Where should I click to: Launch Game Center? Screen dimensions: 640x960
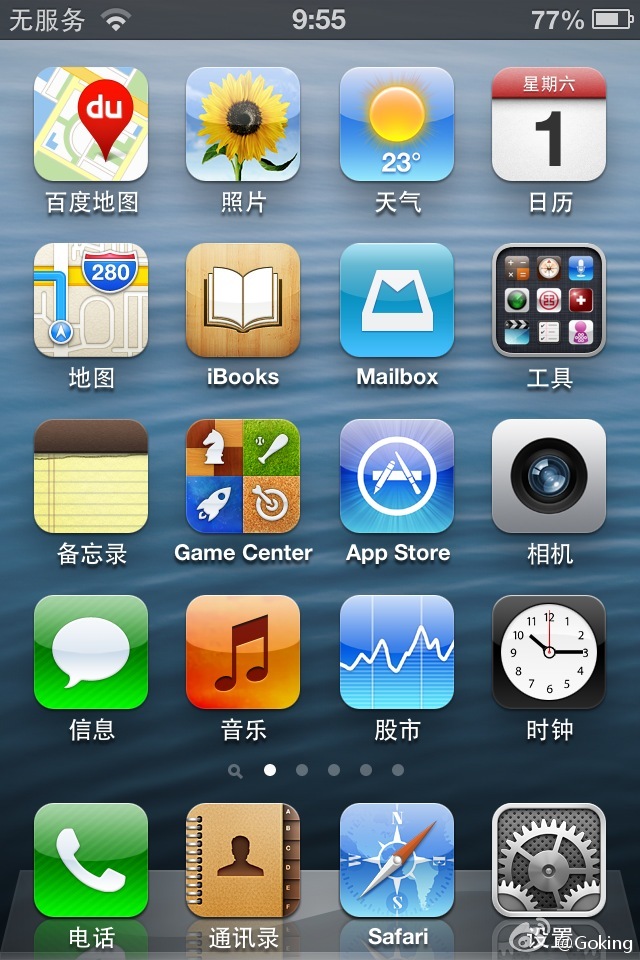[243, 476]
